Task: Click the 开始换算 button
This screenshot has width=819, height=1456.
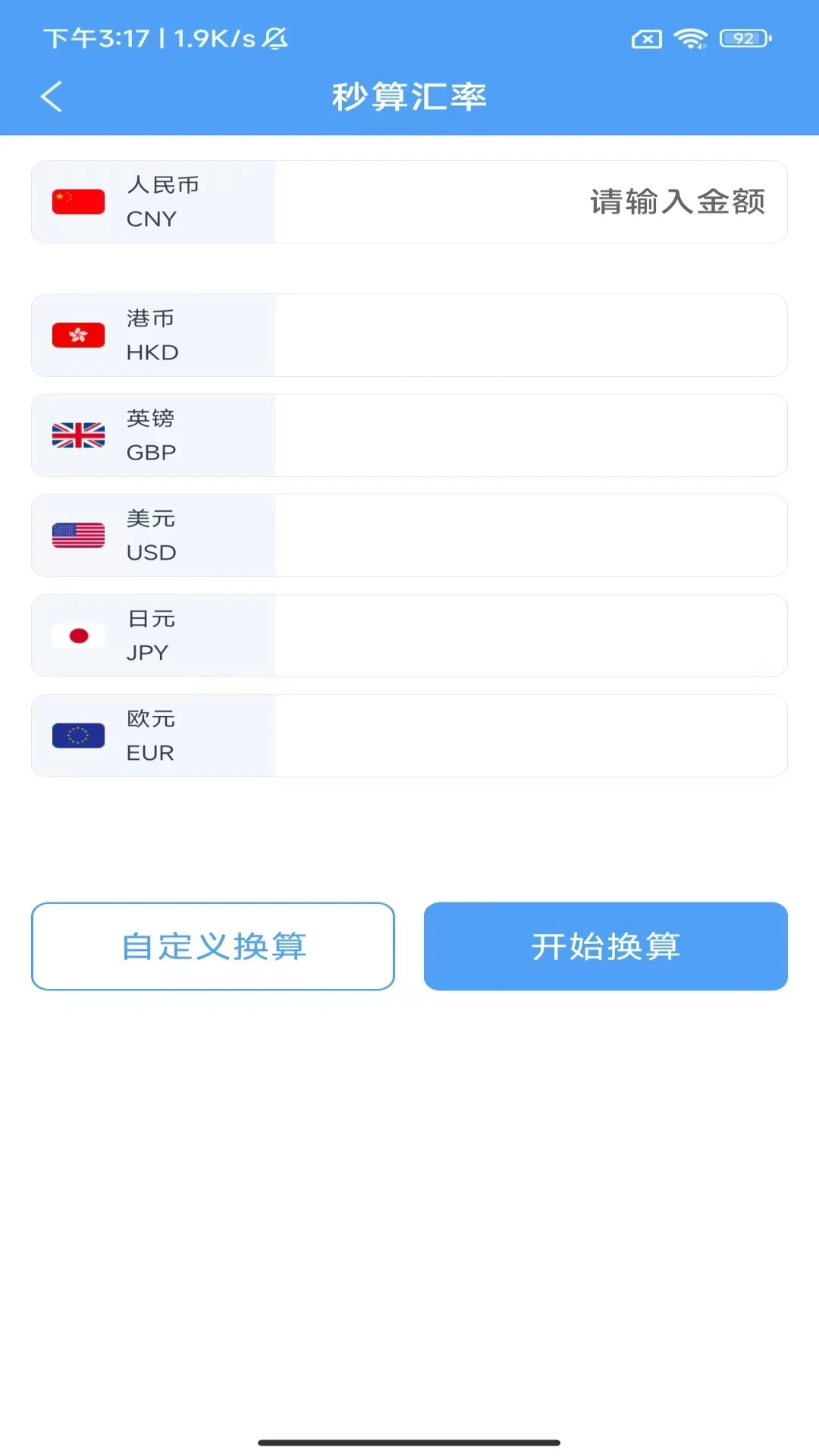Action: (x=605, y=946)
